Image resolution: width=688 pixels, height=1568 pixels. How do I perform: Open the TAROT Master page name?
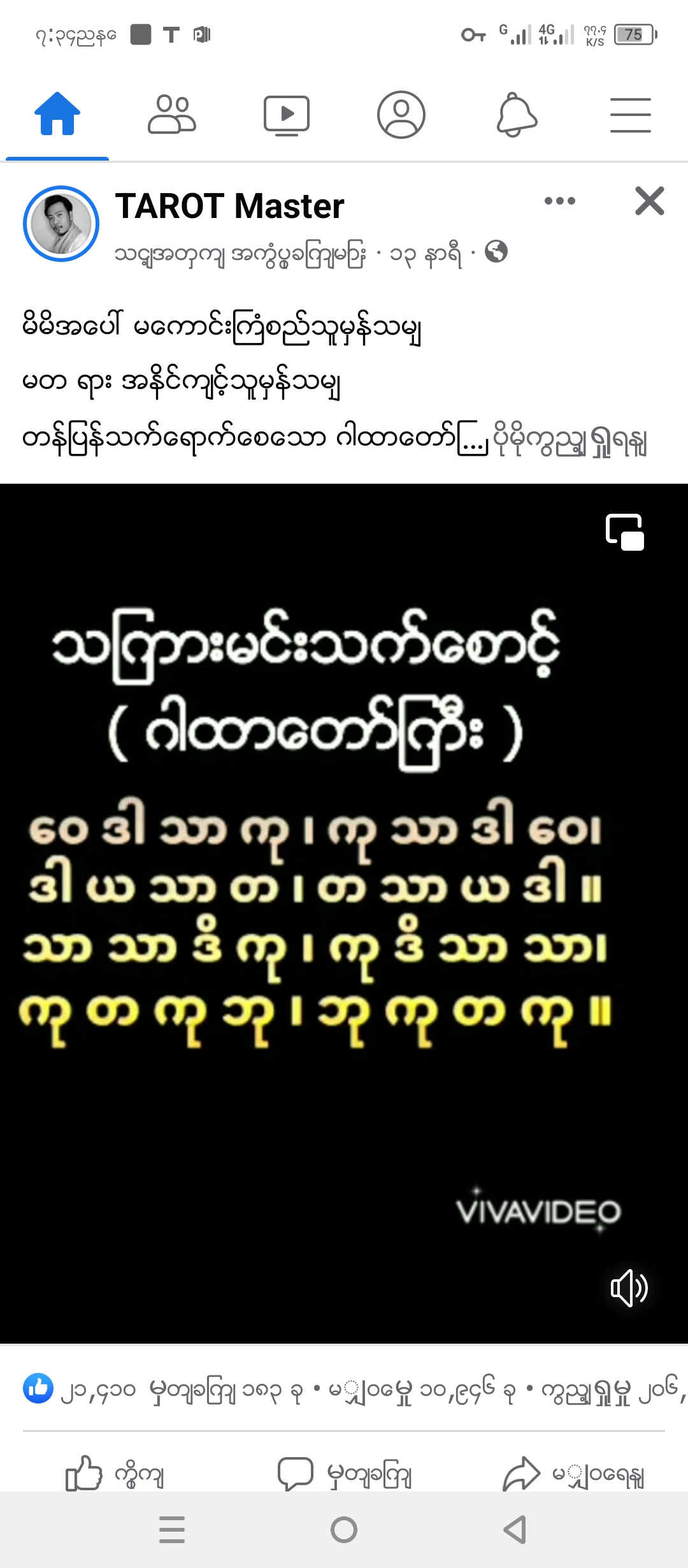[x=229, y=207]
